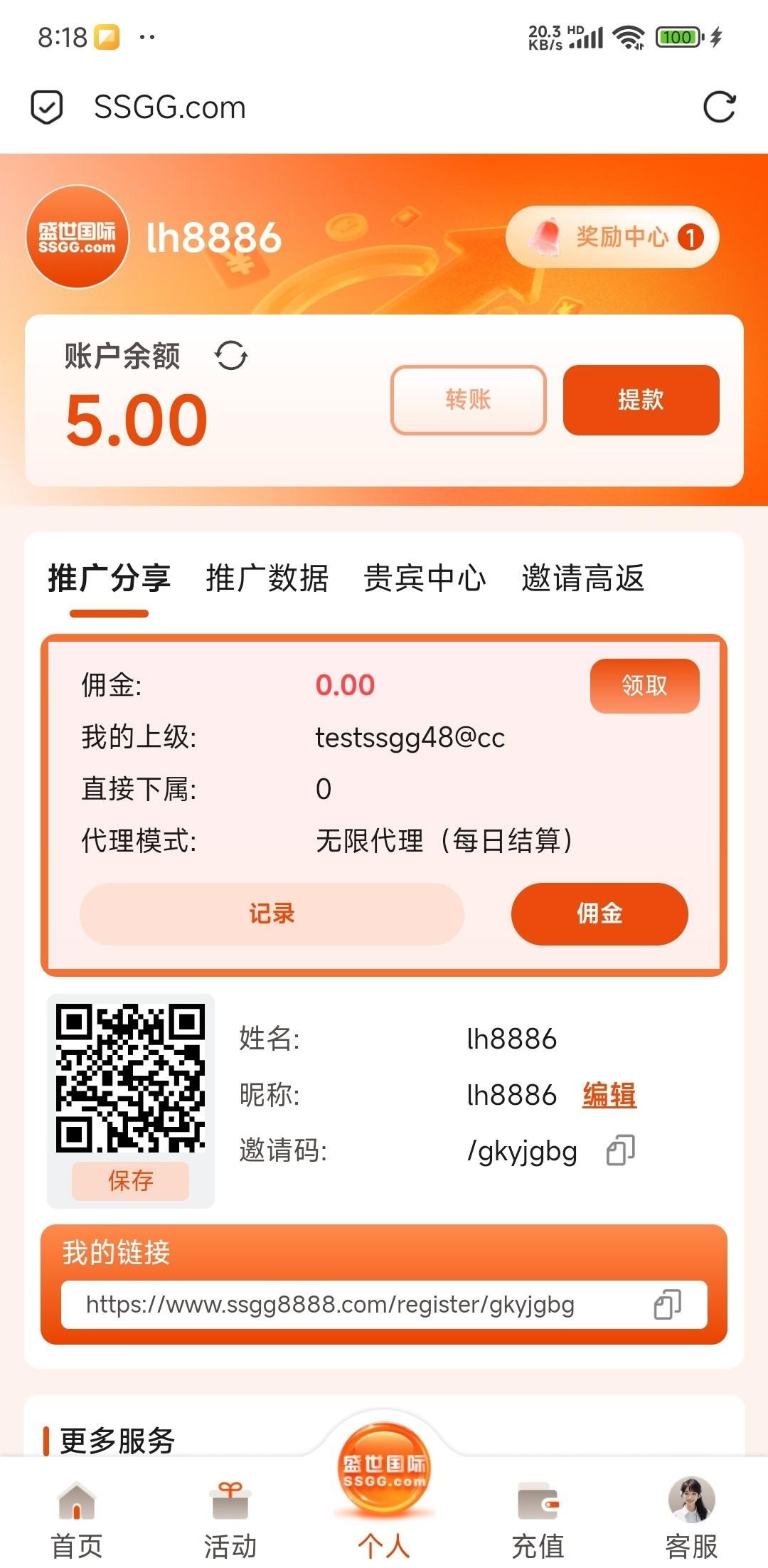Open the 奖励中心 reward center
Screen dimensions: 768x1568
click(x=612, y=237)
